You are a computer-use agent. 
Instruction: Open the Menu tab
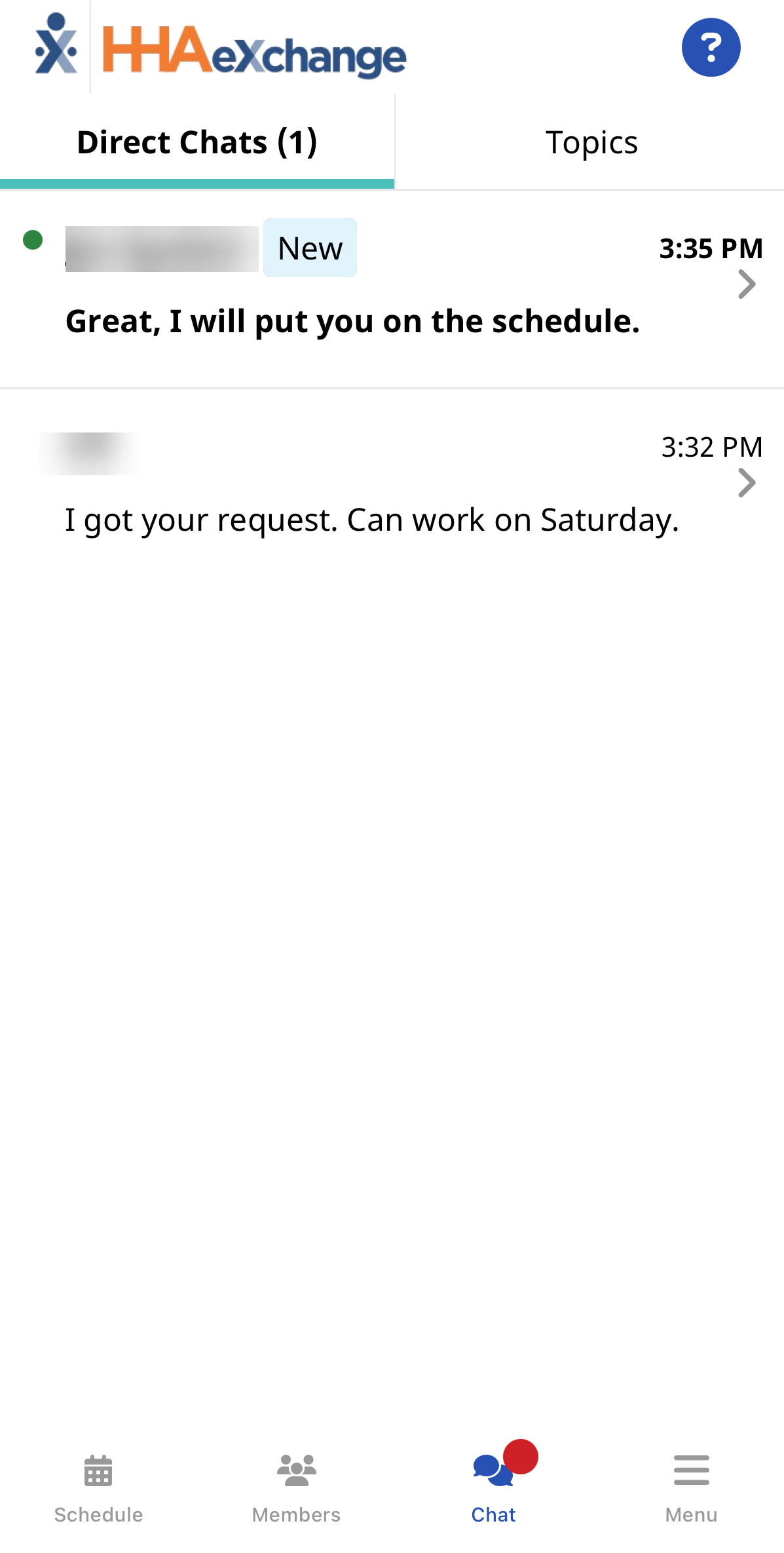pyautogui.click(x=691, y=1489)
